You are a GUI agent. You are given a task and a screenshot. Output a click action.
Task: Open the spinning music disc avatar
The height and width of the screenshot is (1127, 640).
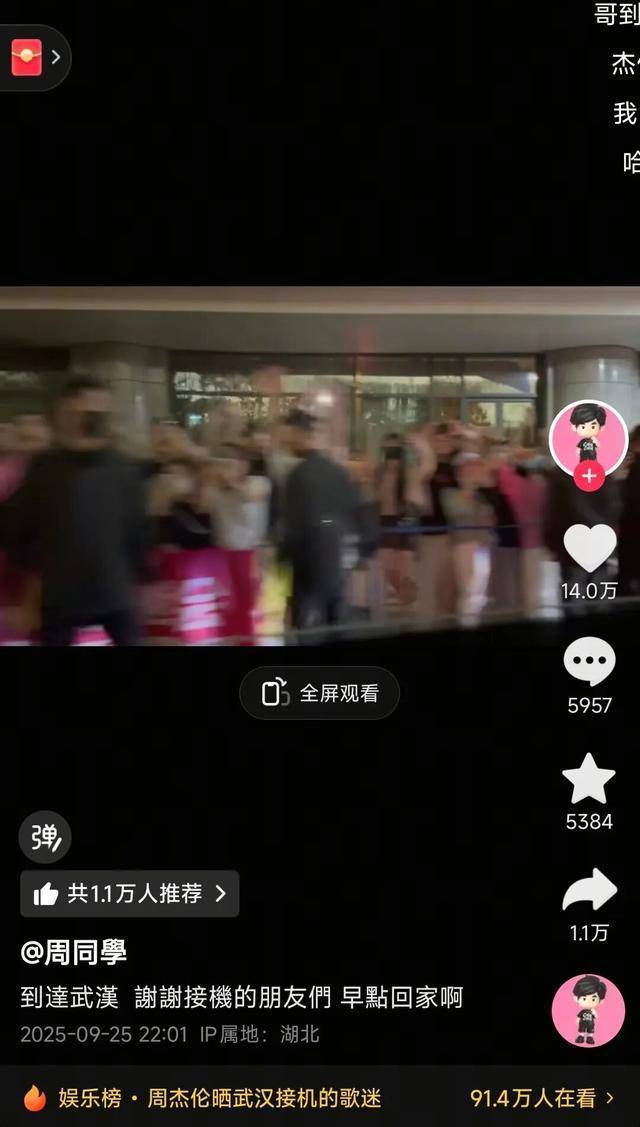[590, 1011]
